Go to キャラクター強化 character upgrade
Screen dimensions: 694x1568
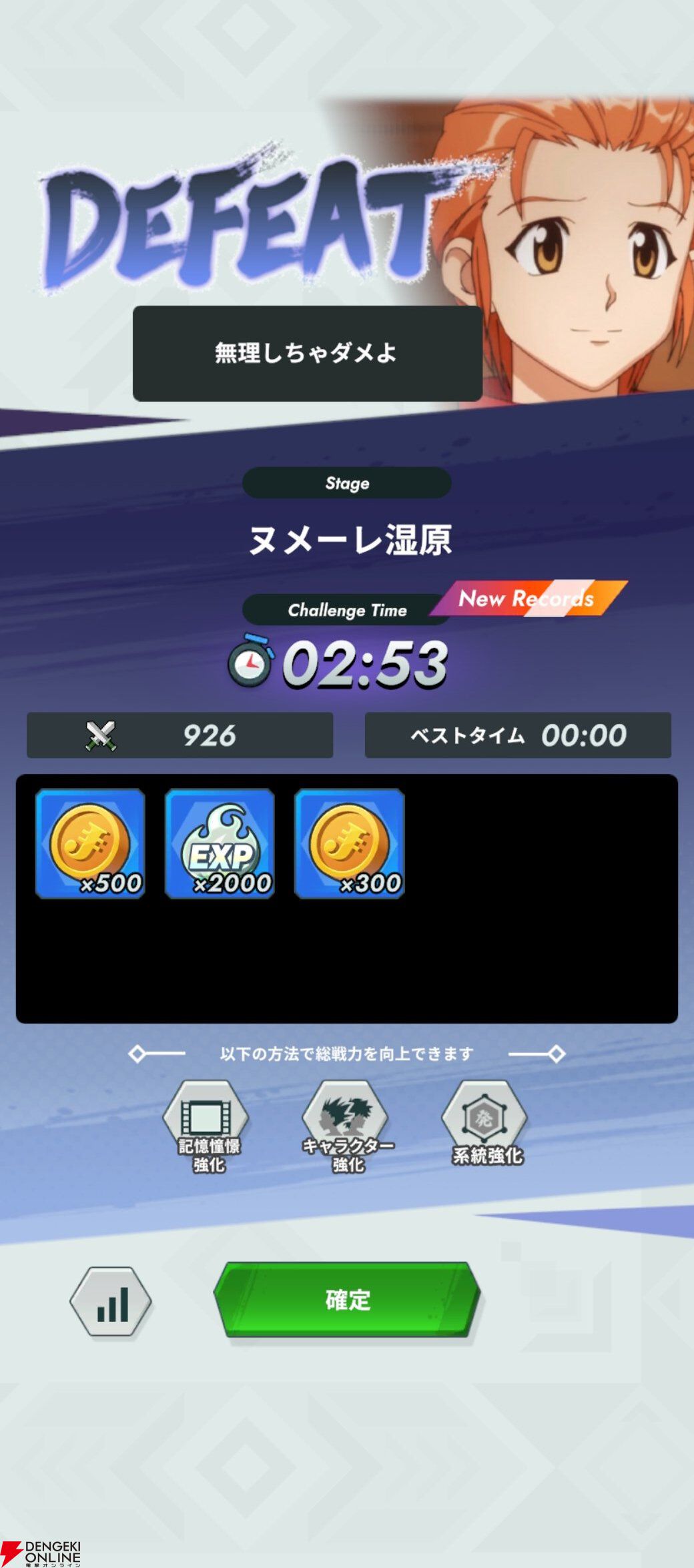(x=346, y=1128)
